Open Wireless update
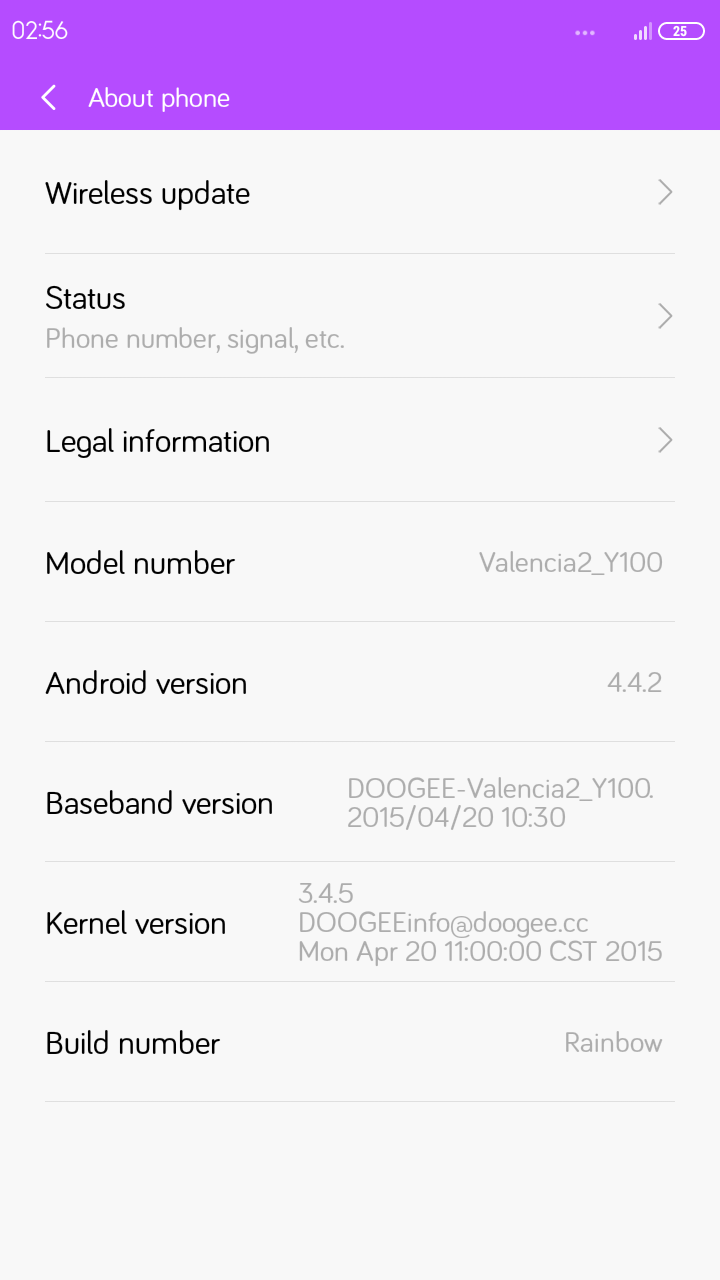The image size is (720, 1280). (359, 193)
